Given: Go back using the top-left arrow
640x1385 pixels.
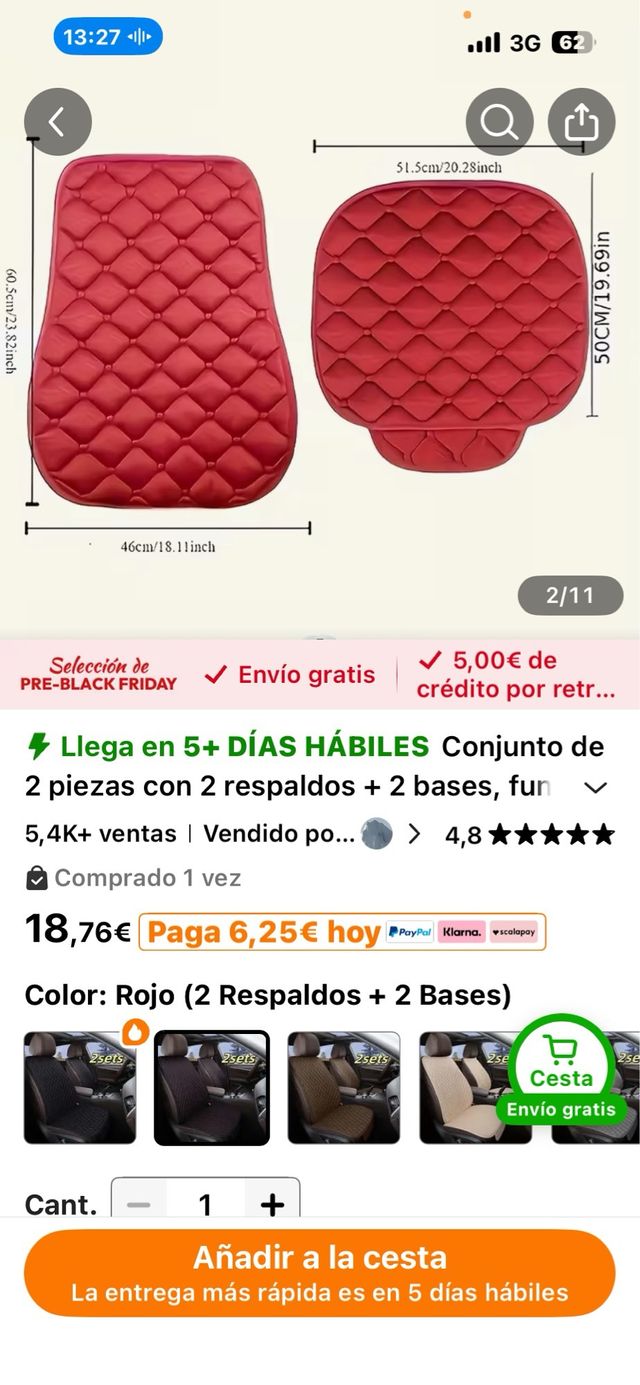Looking at the screenshot, I should pyautogui.click(x=57, y=122).
